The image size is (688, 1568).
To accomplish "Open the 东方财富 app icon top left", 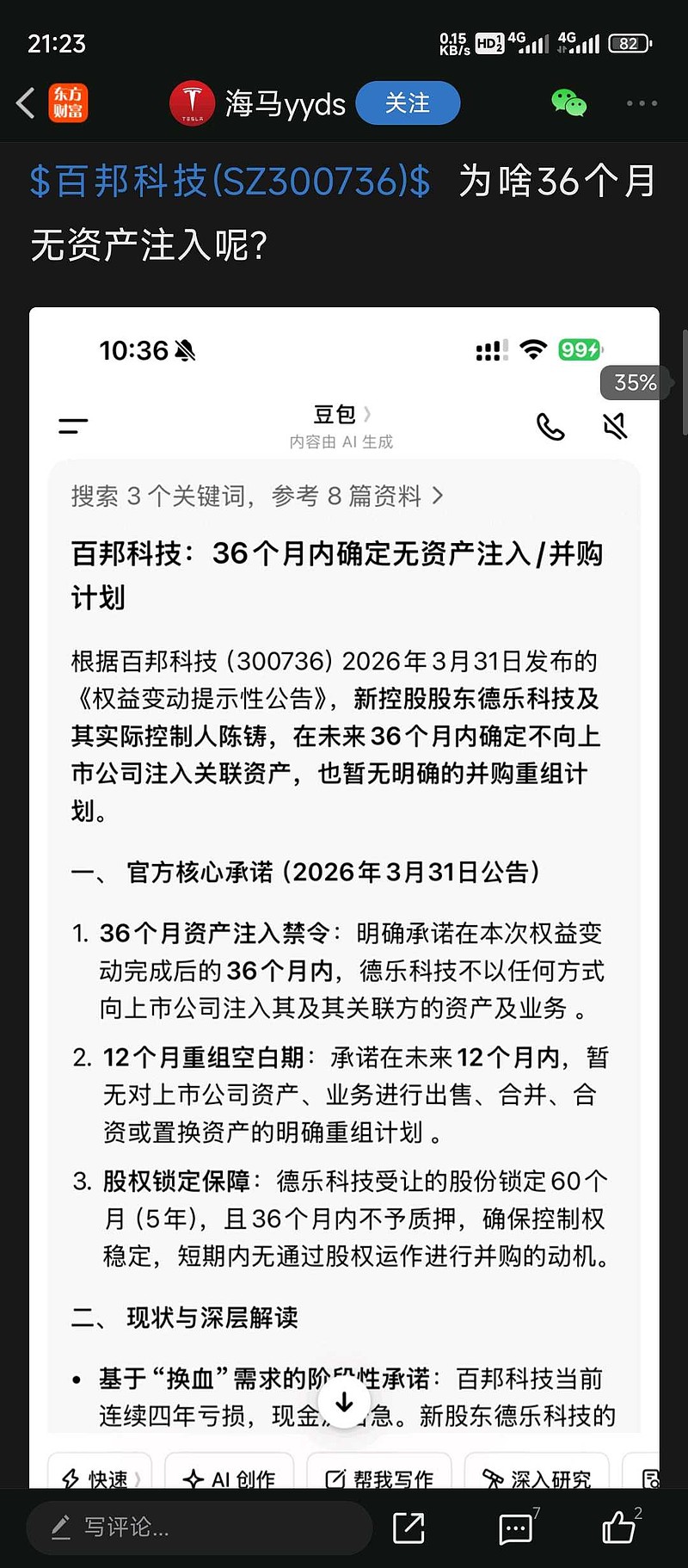I will point(68,102).
